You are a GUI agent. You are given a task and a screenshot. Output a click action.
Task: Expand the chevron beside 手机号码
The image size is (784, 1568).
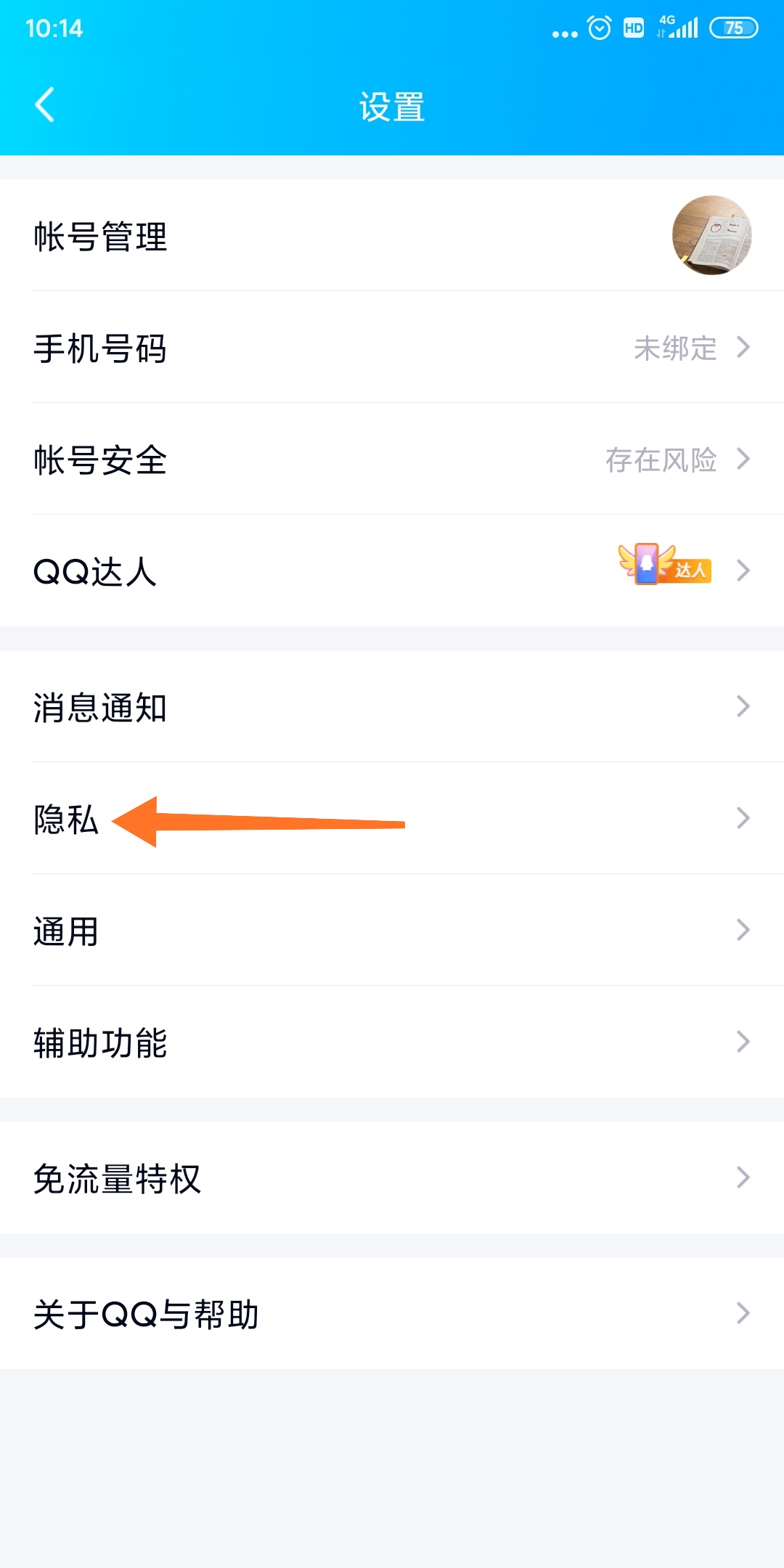point(743,348)
